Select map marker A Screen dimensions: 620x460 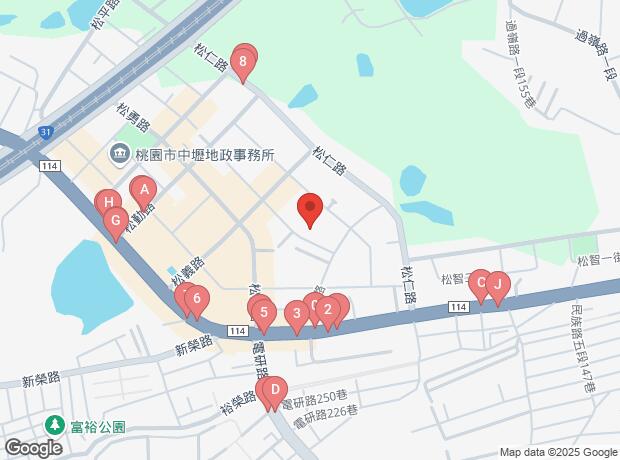tap(143, 189)
